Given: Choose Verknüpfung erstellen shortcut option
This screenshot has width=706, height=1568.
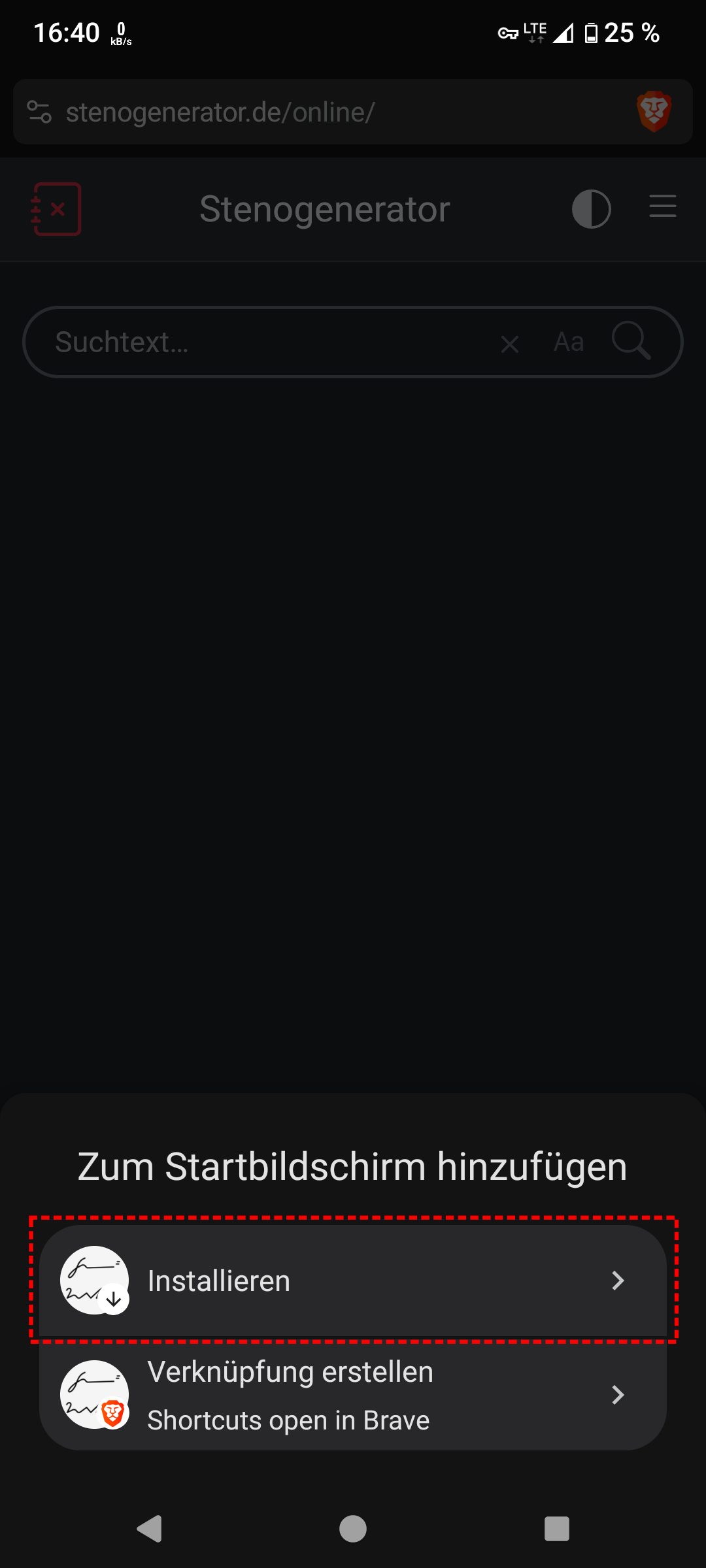Looking at the screenshot, I should pyautogui.click(x=353, y=1395).
